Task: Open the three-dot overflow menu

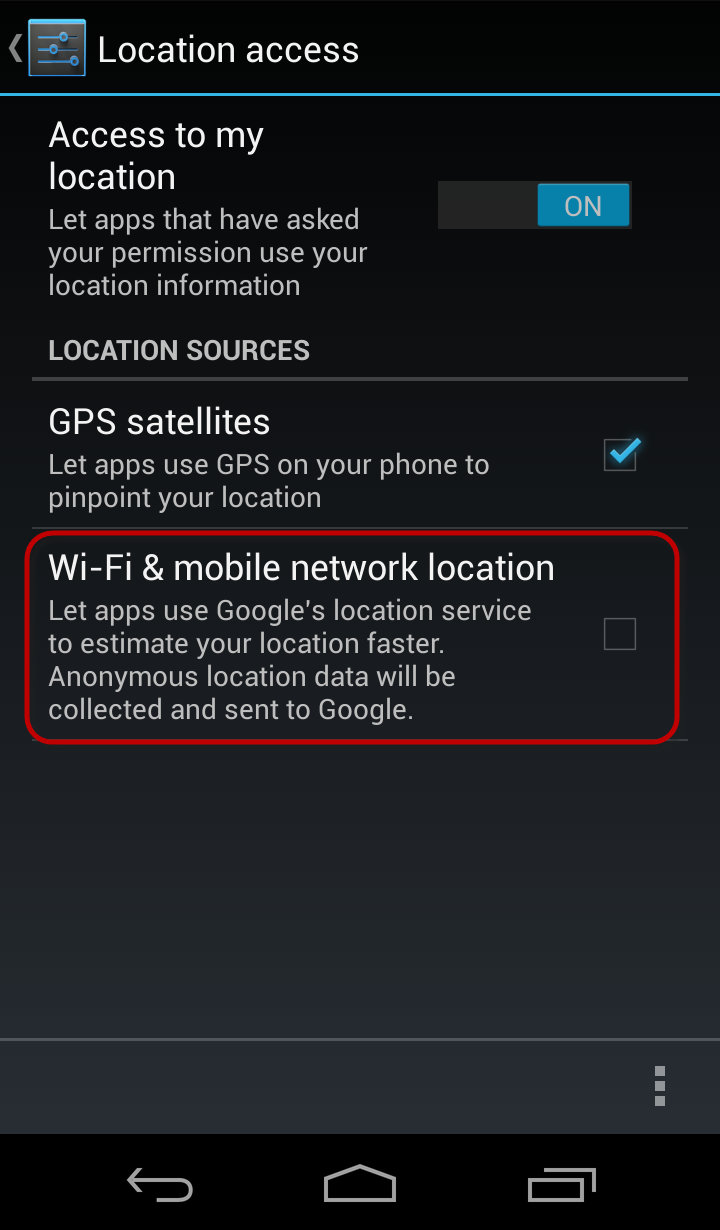Action: pos(660,1086)
